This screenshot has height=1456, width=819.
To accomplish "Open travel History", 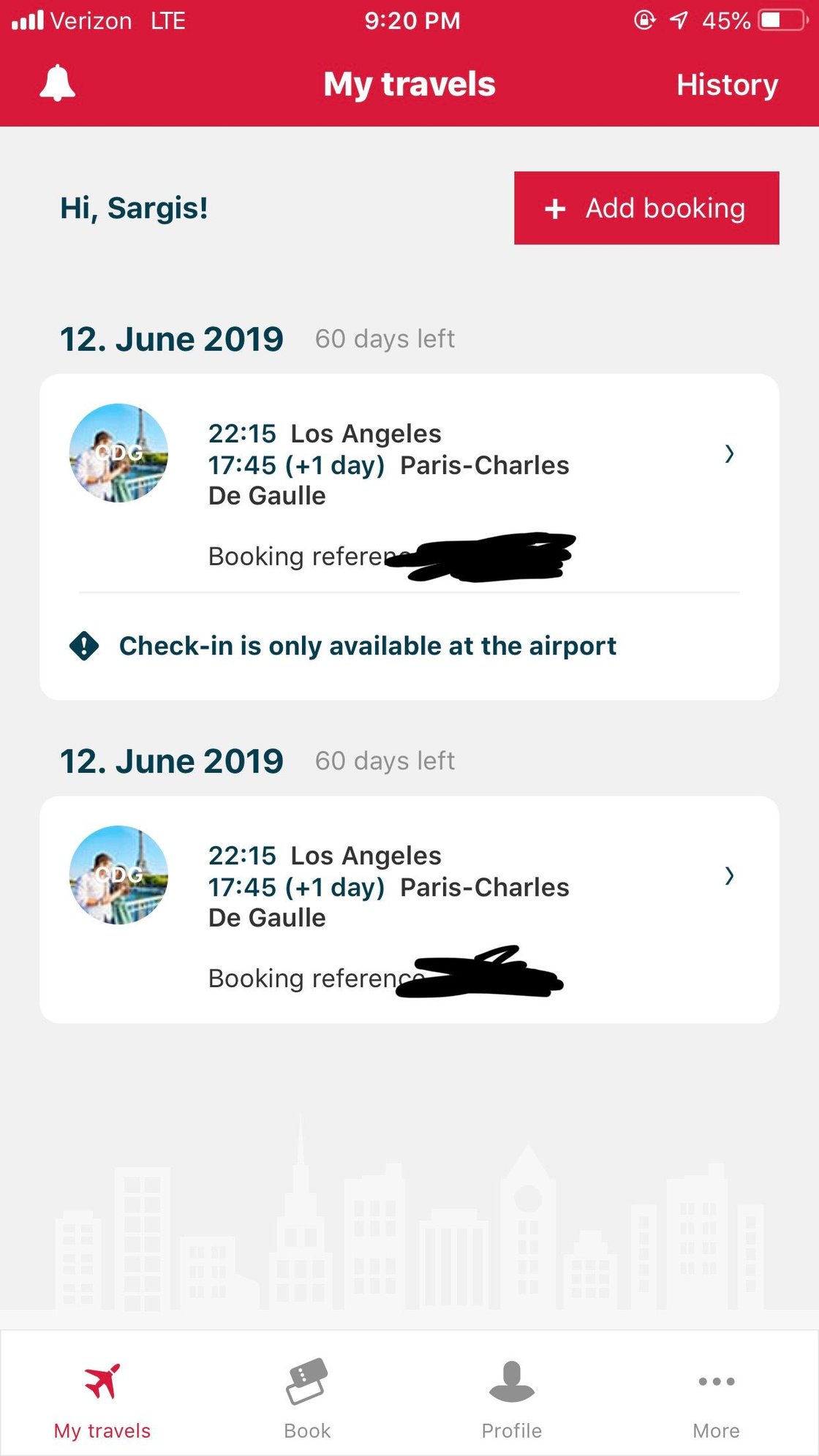I will (727, 85).
